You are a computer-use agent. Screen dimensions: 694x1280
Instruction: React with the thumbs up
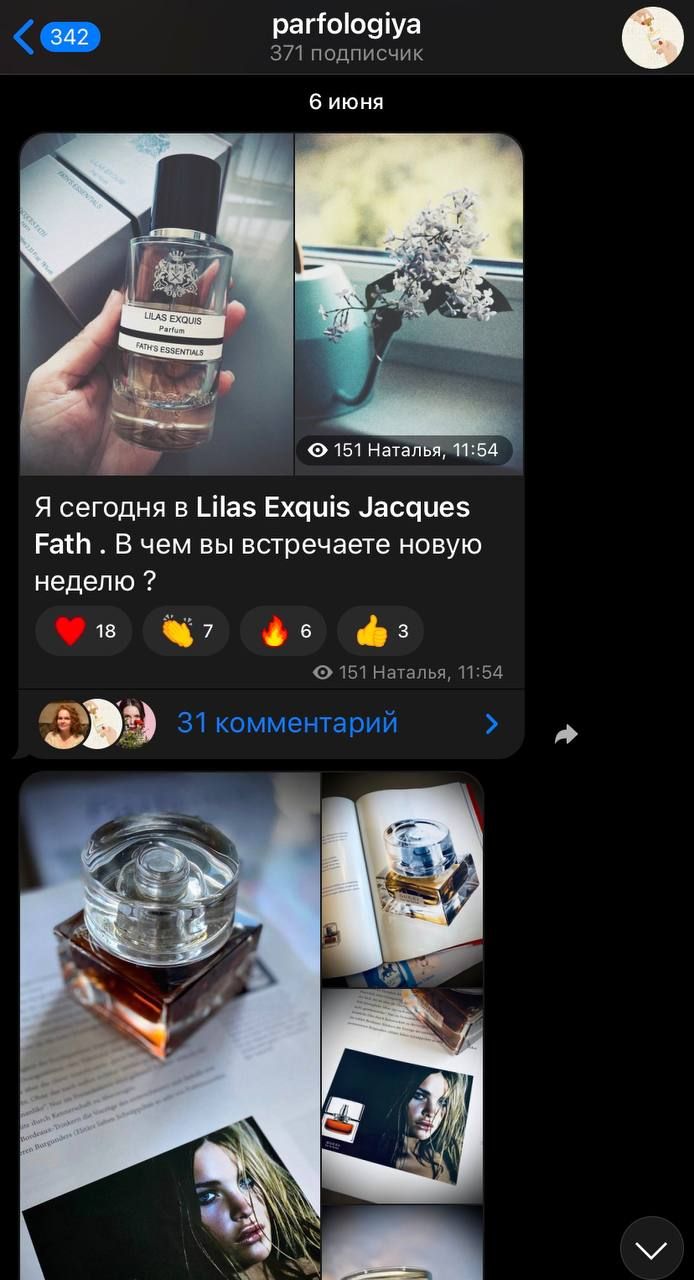tap(381, 631)
